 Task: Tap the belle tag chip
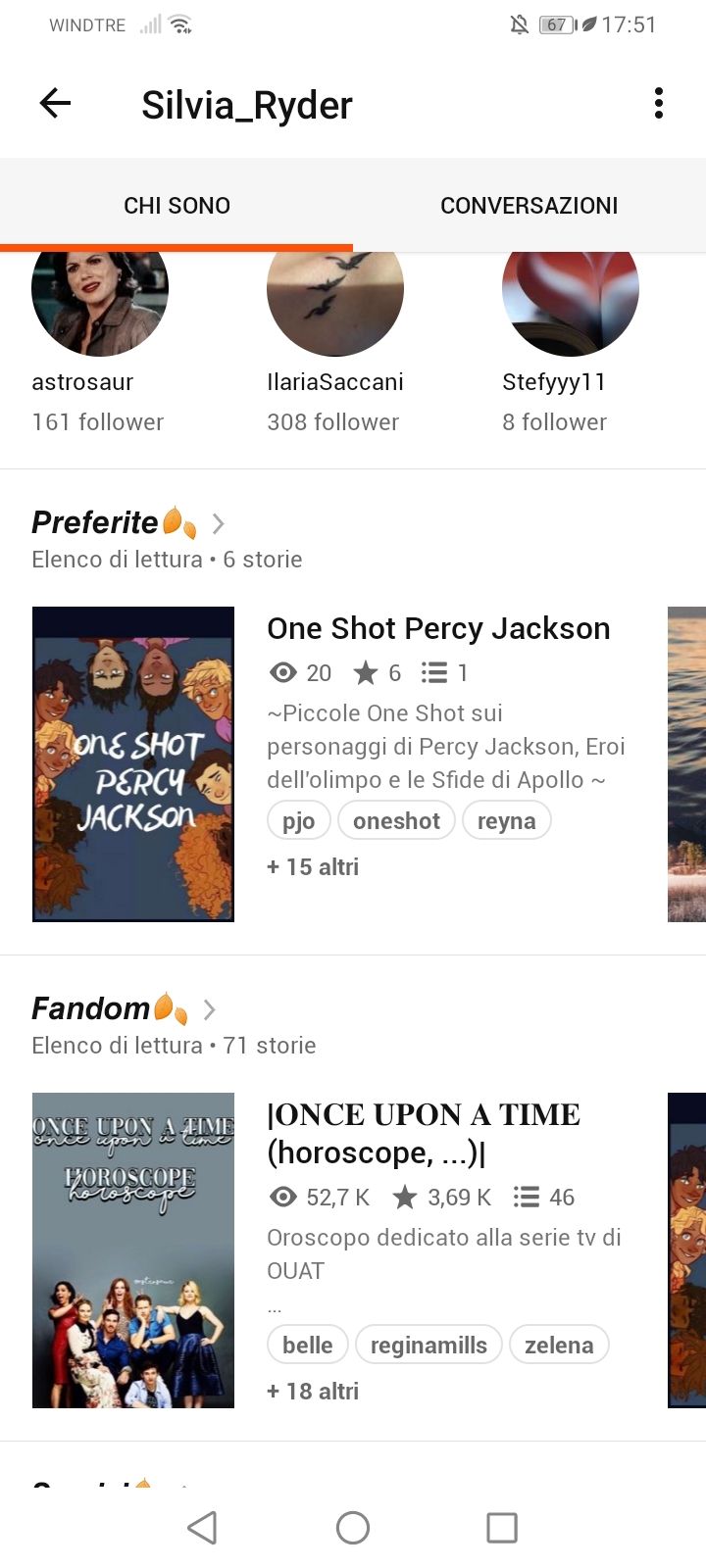[307, 1346]
